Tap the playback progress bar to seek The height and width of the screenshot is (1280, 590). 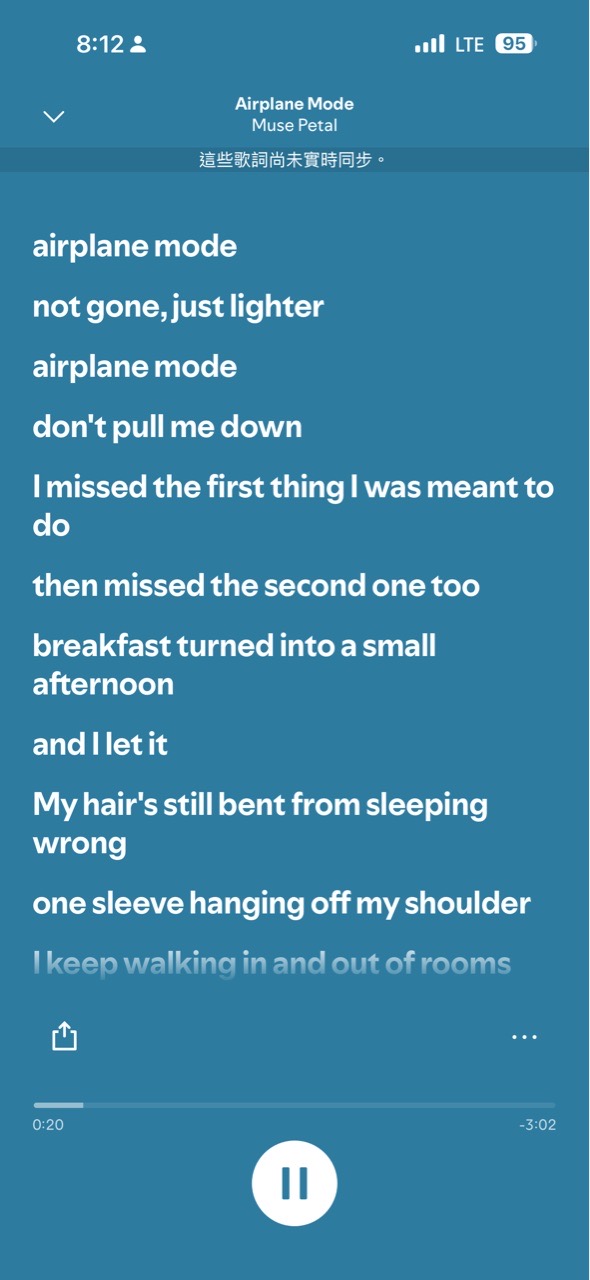(x=294, y=1105)
